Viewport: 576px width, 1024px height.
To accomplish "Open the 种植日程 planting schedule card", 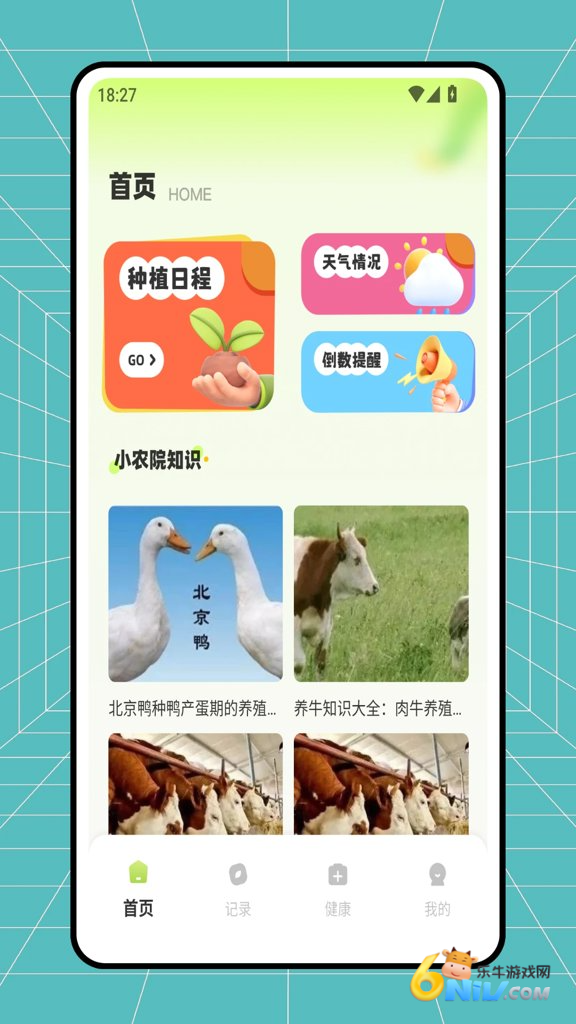I will [x=189, y=324].
